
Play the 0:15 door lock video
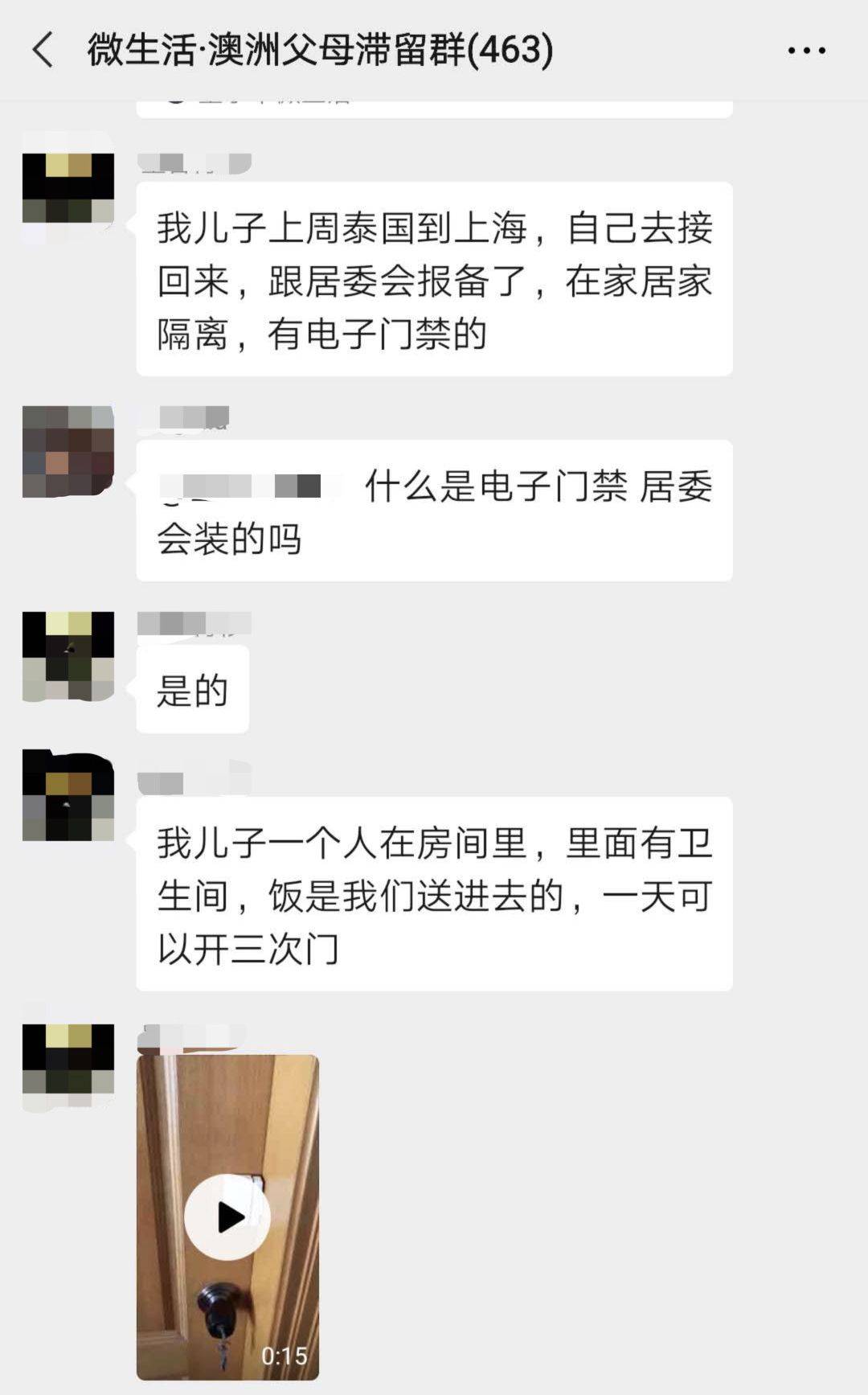point(227,1217)
